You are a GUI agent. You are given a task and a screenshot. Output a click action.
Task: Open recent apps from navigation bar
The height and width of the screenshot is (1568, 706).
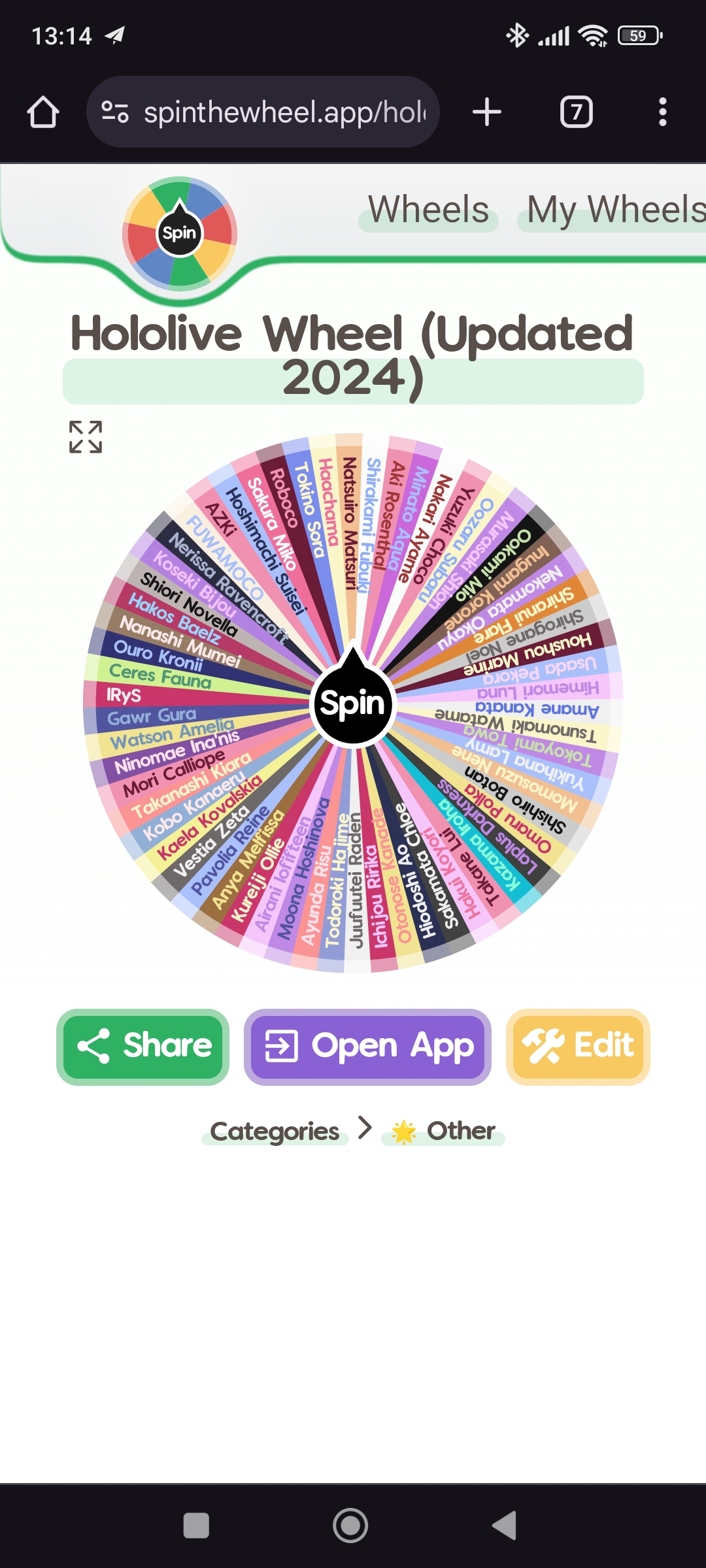[x=196, y=1526]
